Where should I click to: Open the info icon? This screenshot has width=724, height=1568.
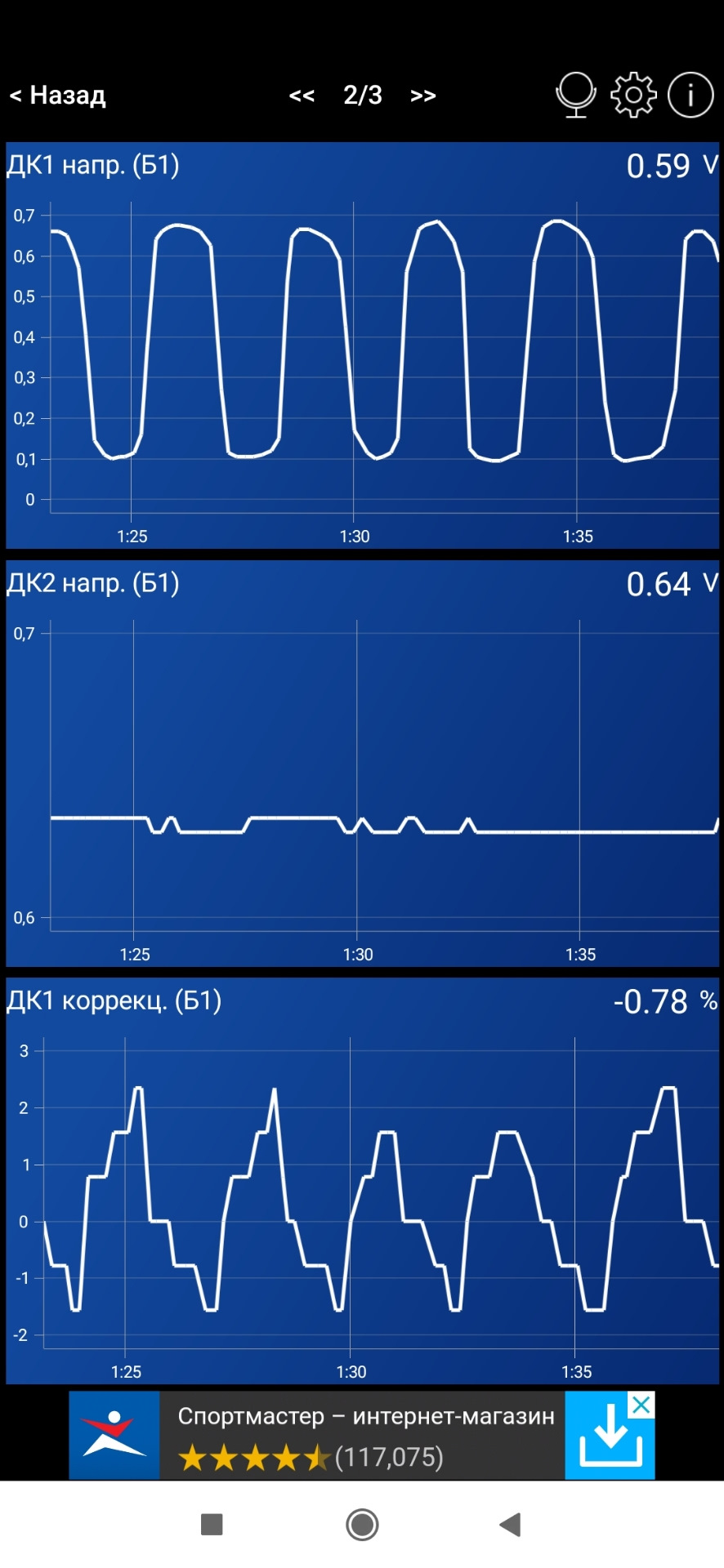point(690,95)
